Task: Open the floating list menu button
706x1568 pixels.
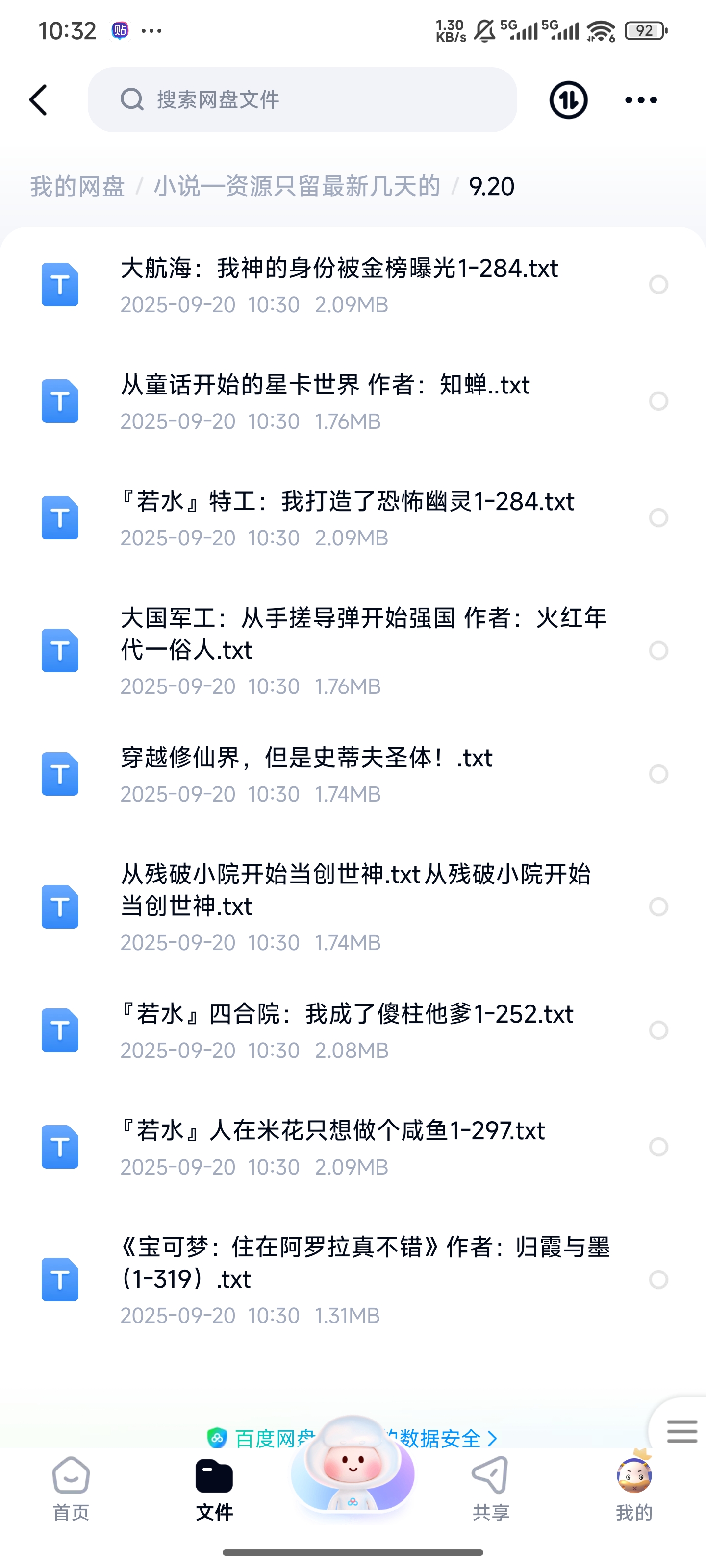Action: (681, 1431)
